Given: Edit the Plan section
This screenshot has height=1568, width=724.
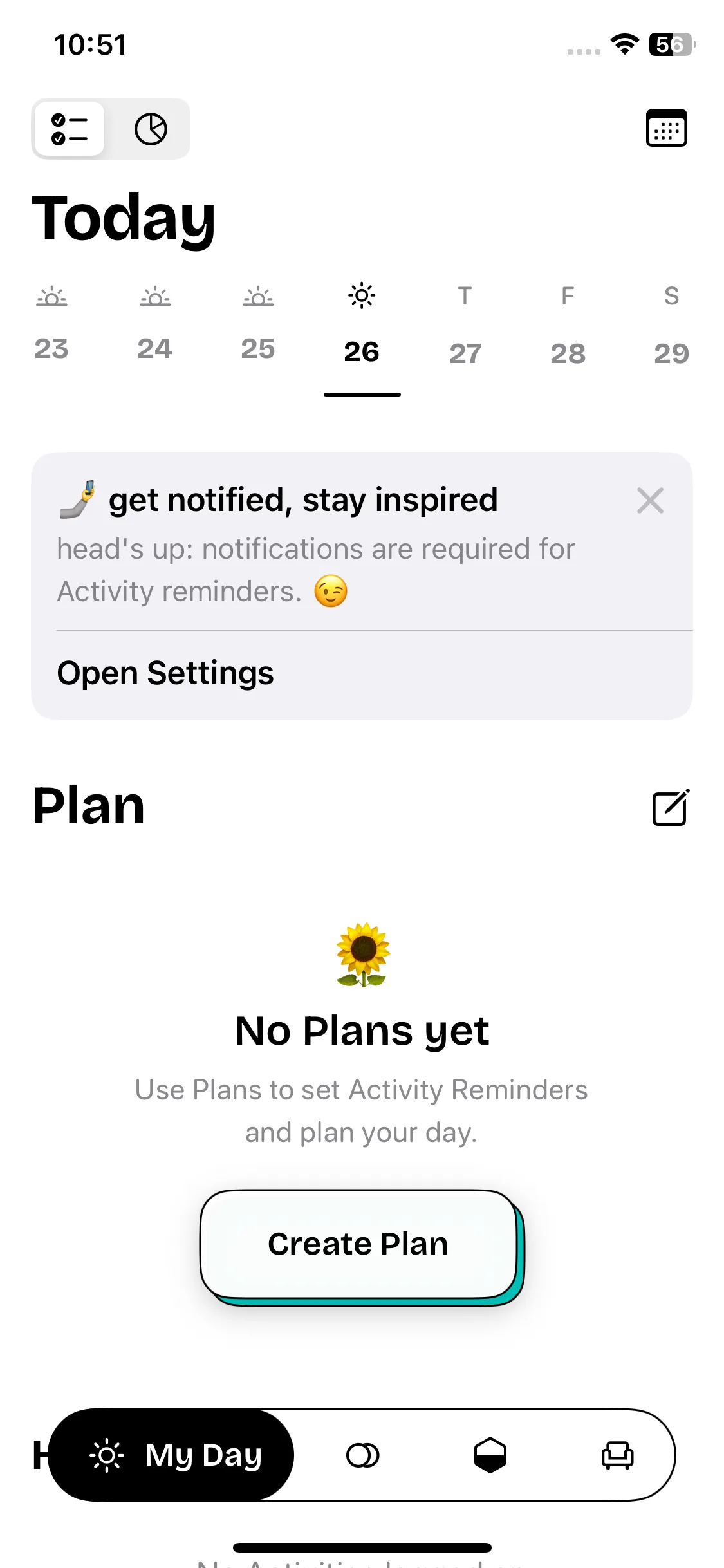Looking at the screenshot, I should (671, 807).
